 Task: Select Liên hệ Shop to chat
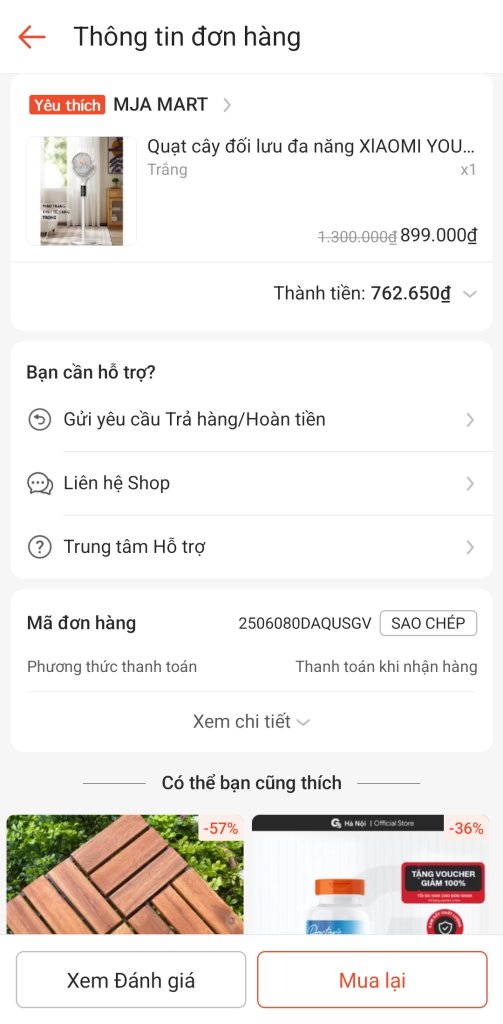coord(252,483)
